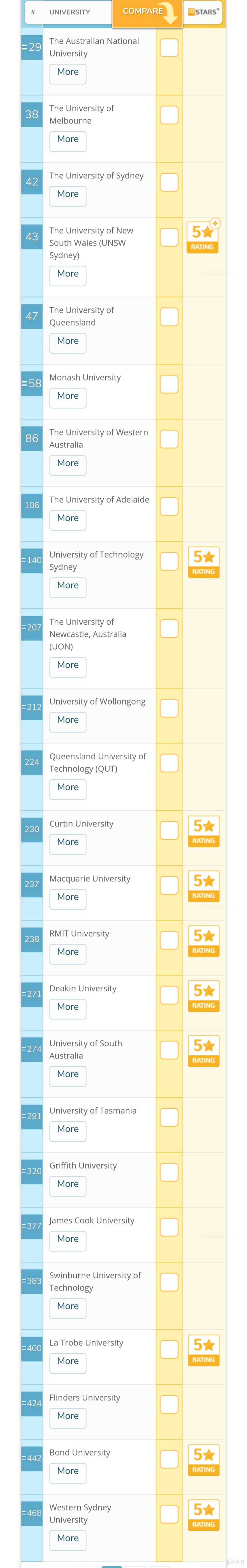Screen dimensions: 247x1568
Task: Show More for Bond University
Action: [68, 1471]
